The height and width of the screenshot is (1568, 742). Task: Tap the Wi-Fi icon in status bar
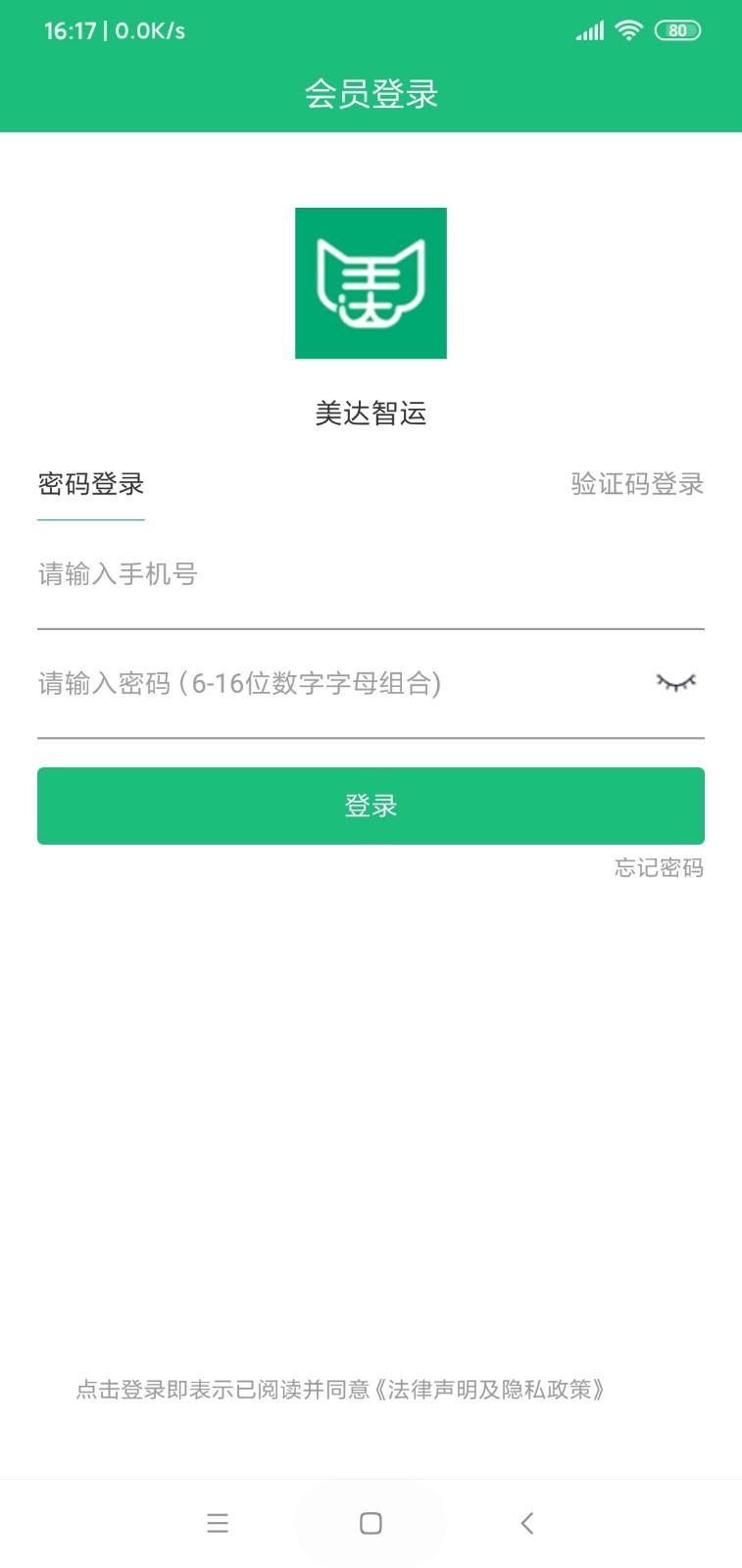[x=628, y=30]
